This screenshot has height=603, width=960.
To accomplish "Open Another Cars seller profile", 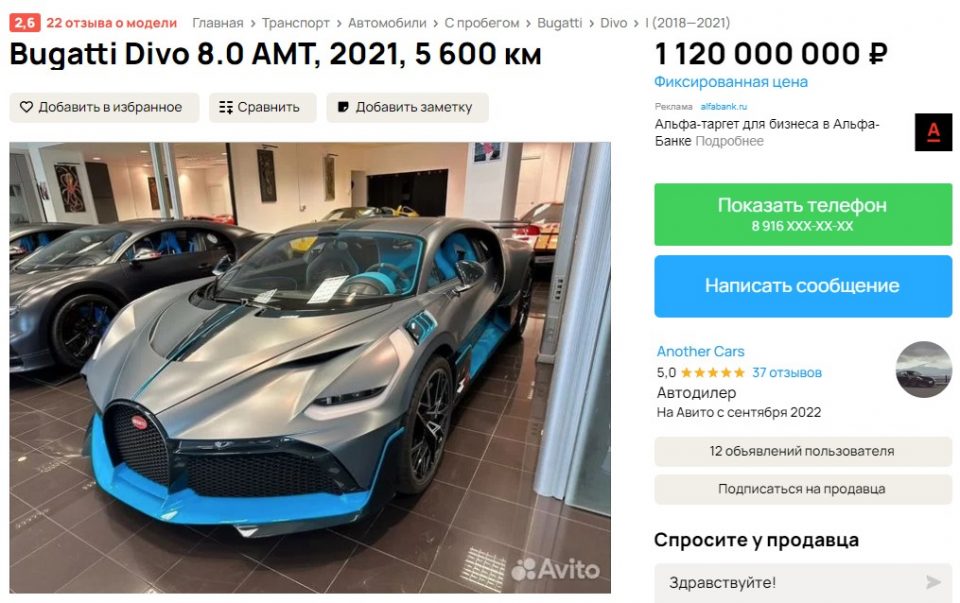I will click(x=700, y=351).
